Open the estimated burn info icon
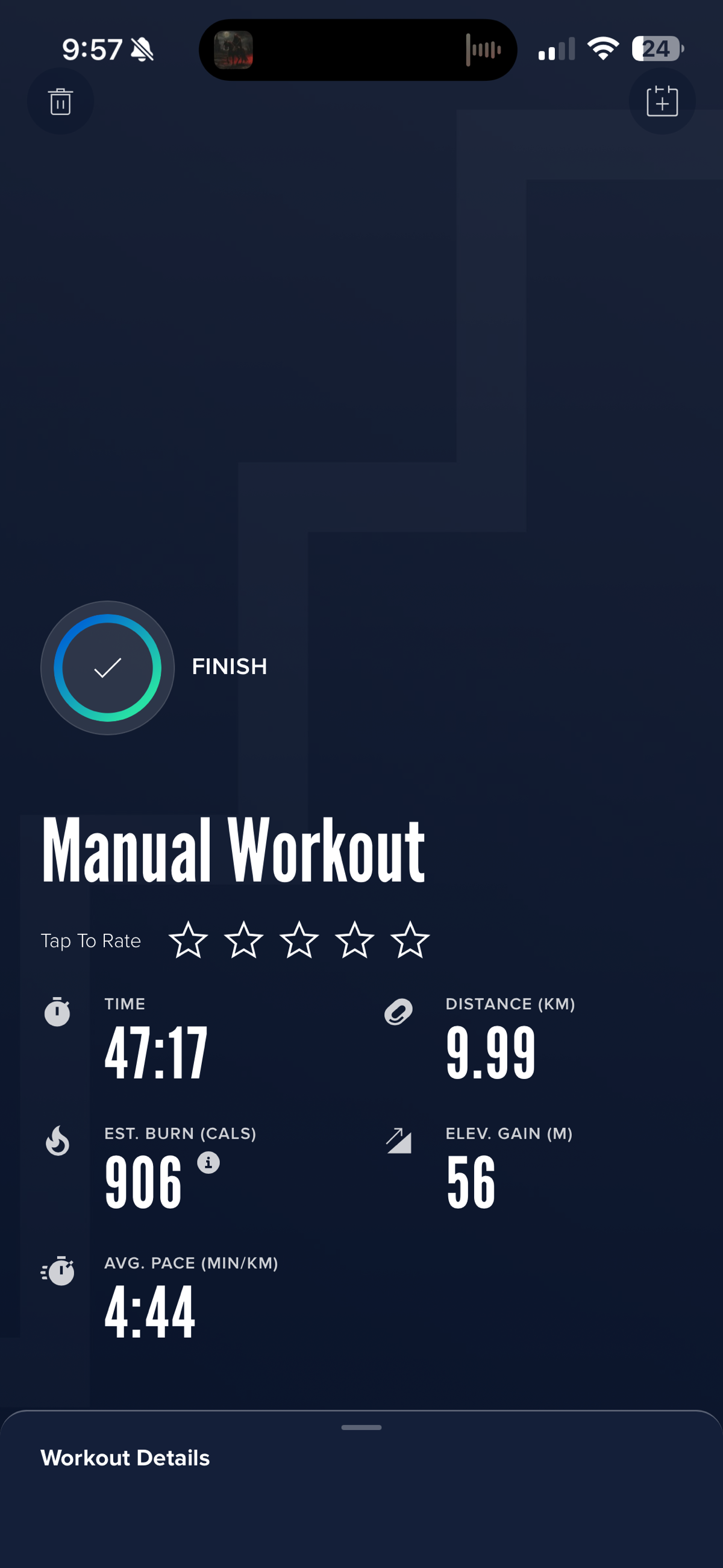Viewport: 723px width, 1568px height. [x=208, y=1163]
